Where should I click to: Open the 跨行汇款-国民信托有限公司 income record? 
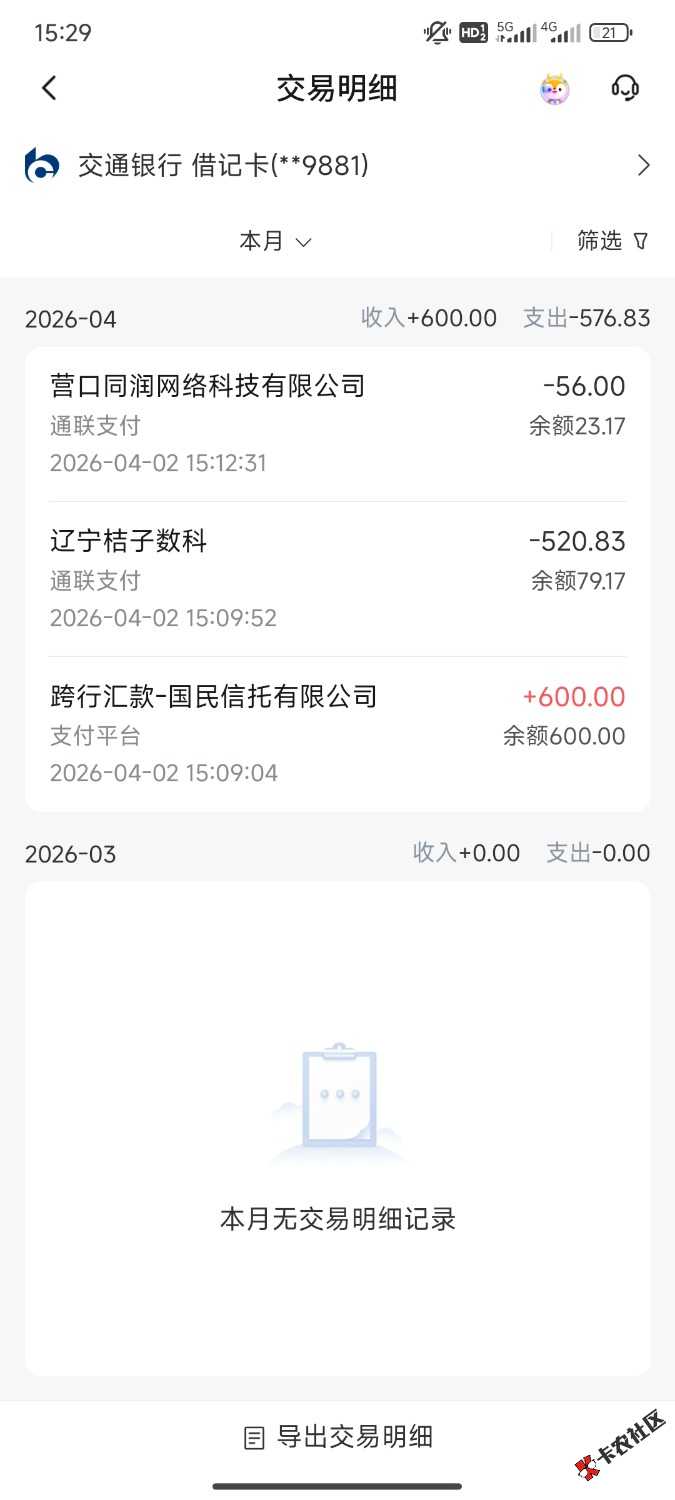pyautogui.click(x=337, y=734)
